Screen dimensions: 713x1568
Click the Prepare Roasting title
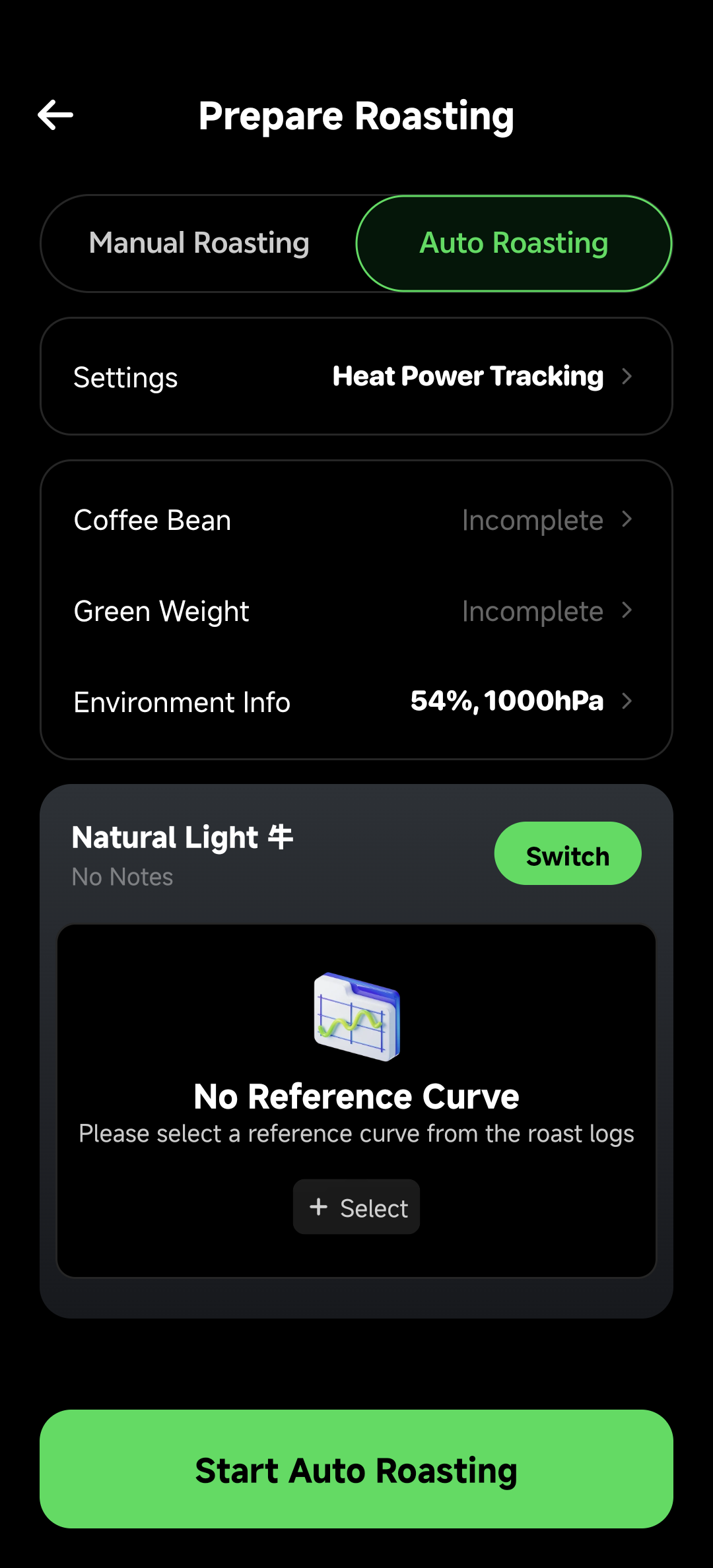(x=356, y=115)
